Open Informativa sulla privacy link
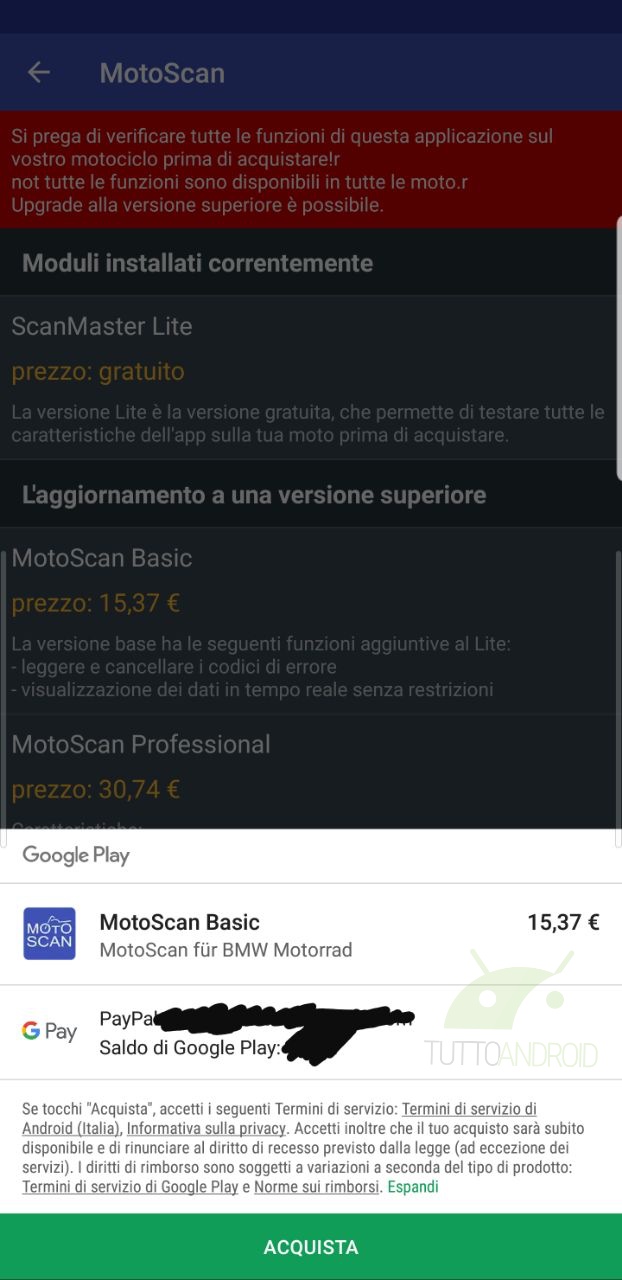 tap(206, 1129)
